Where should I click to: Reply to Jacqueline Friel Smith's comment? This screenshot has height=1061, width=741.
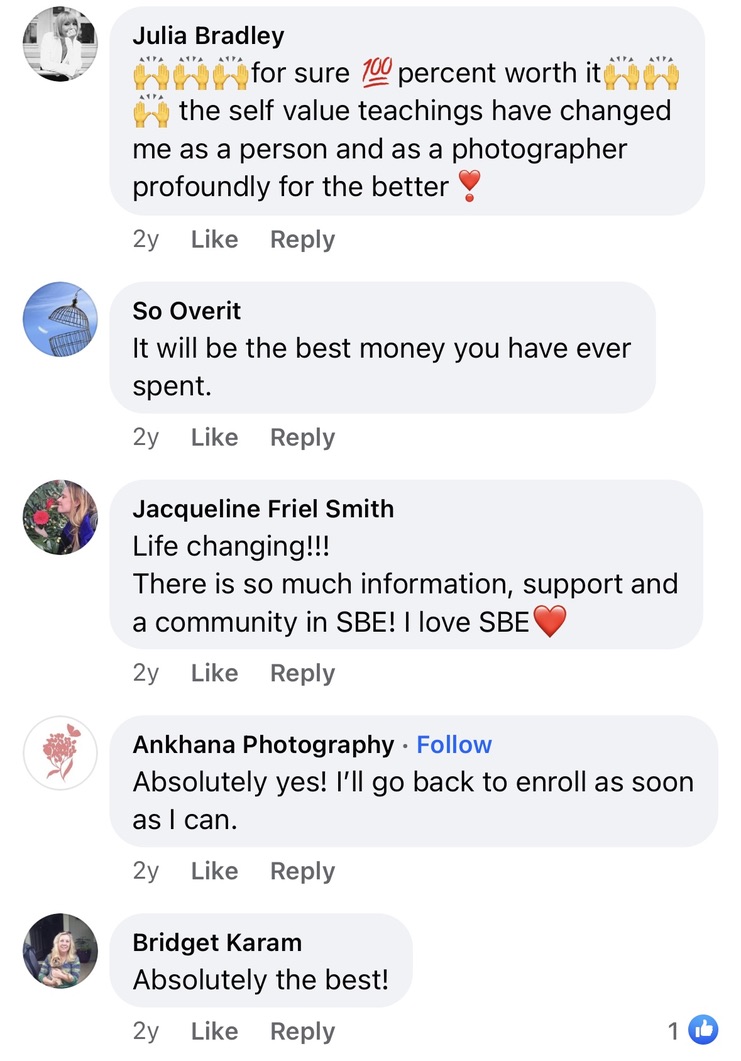(x=302, y=674)
